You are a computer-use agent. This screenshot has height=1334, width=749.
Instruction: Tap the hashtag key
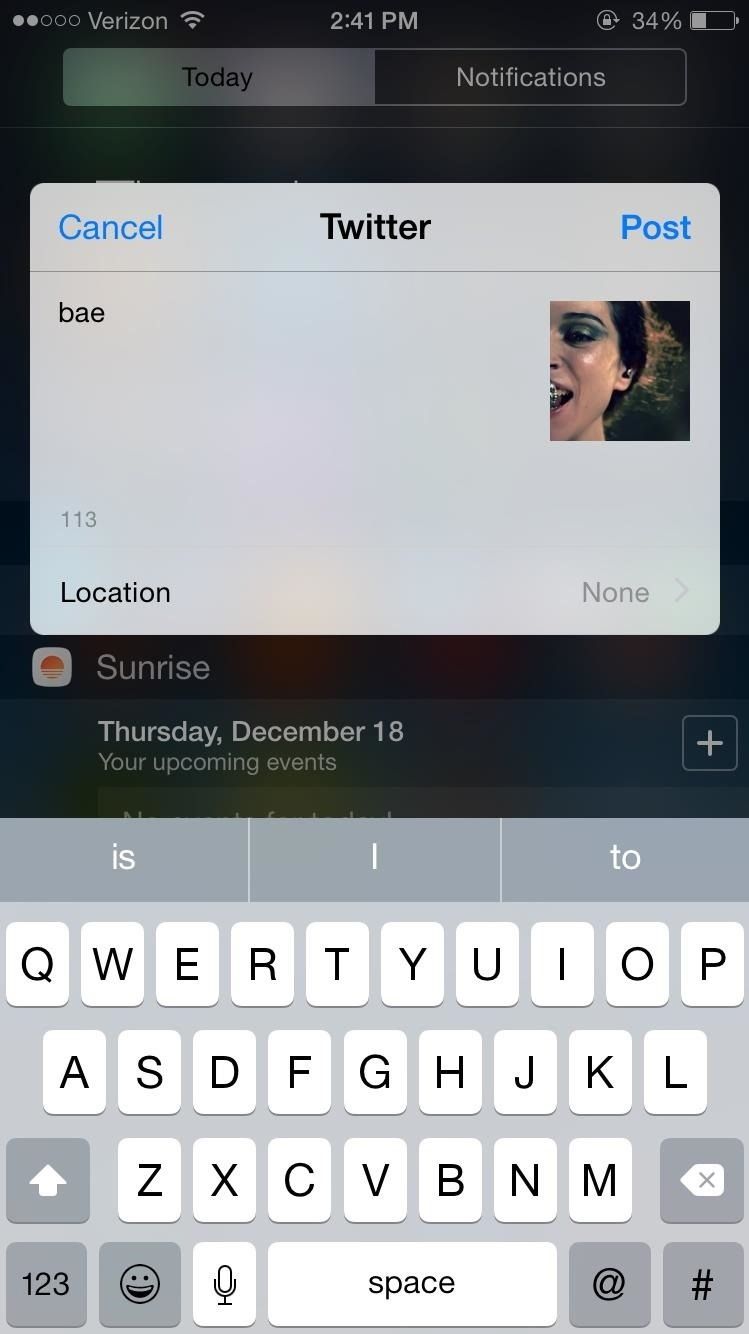point(702,1284)
